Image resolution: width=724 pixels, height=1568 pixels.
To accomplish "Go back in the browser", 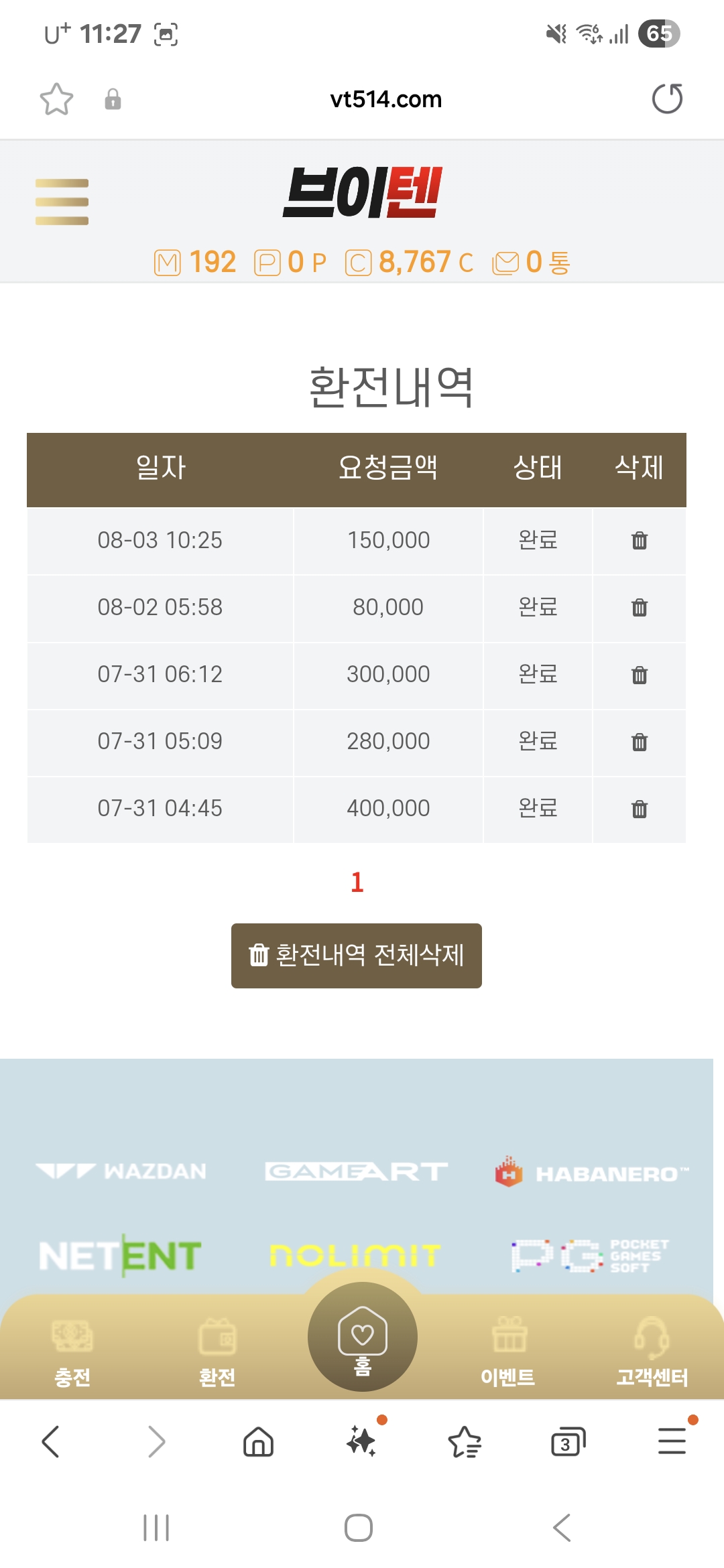I will click(x=50, y=1441).
